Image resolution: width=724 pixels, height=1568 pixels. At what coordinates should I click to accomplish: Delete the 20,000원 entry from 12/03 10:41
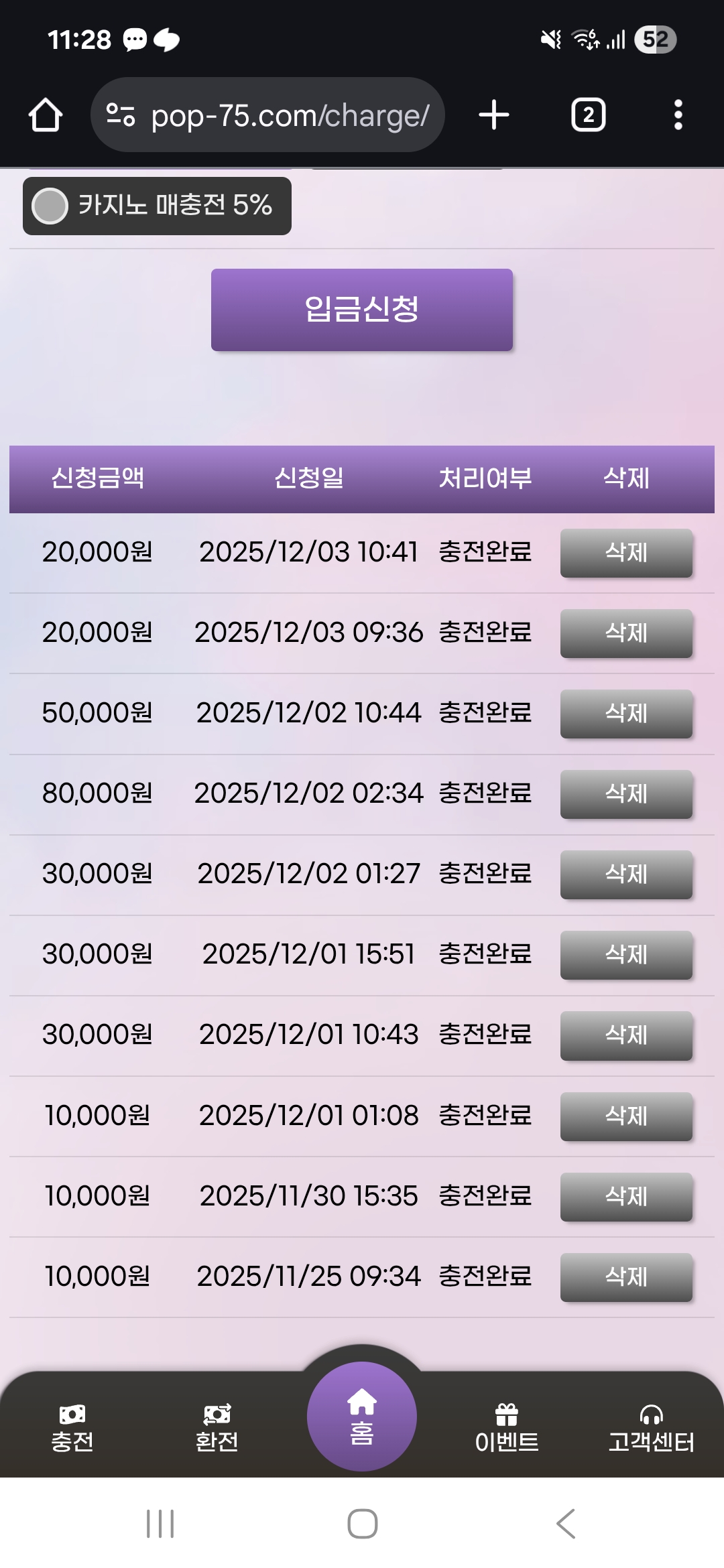[625, 553]
